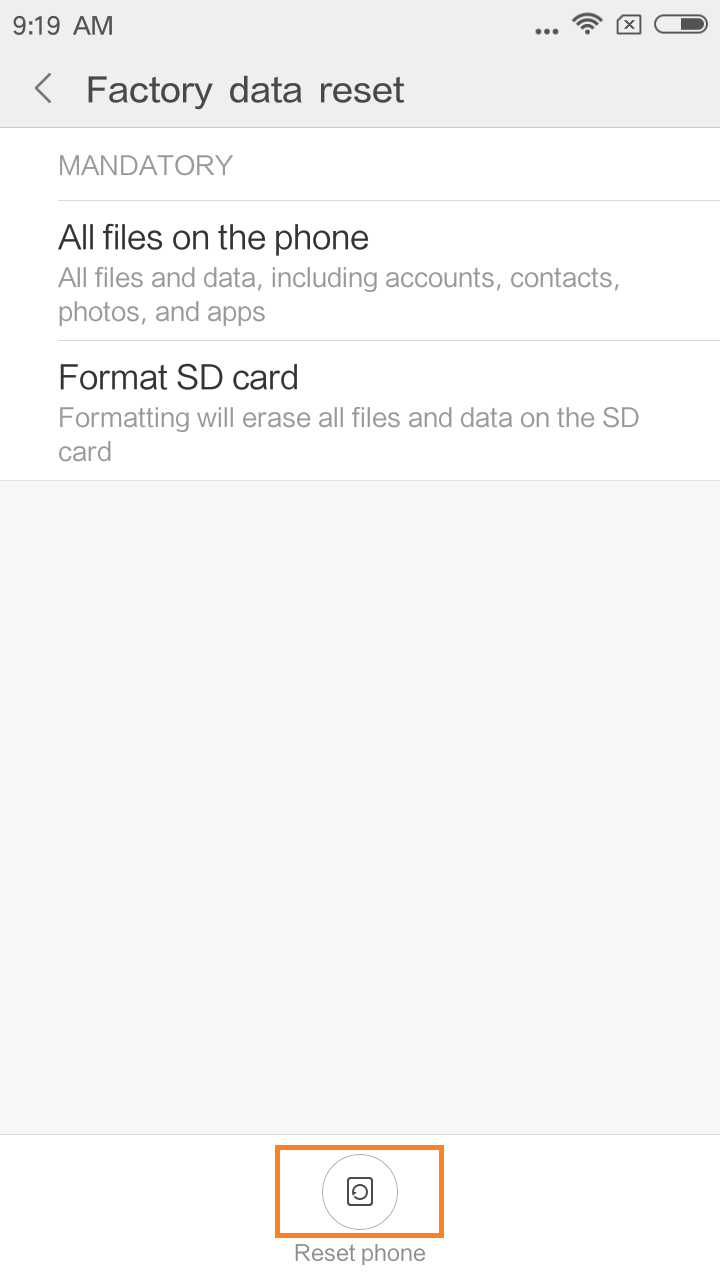Image resolution: width=720 pixels, height=1280 pixels.
Task: Select the Format SD card option
Action: 360,411
